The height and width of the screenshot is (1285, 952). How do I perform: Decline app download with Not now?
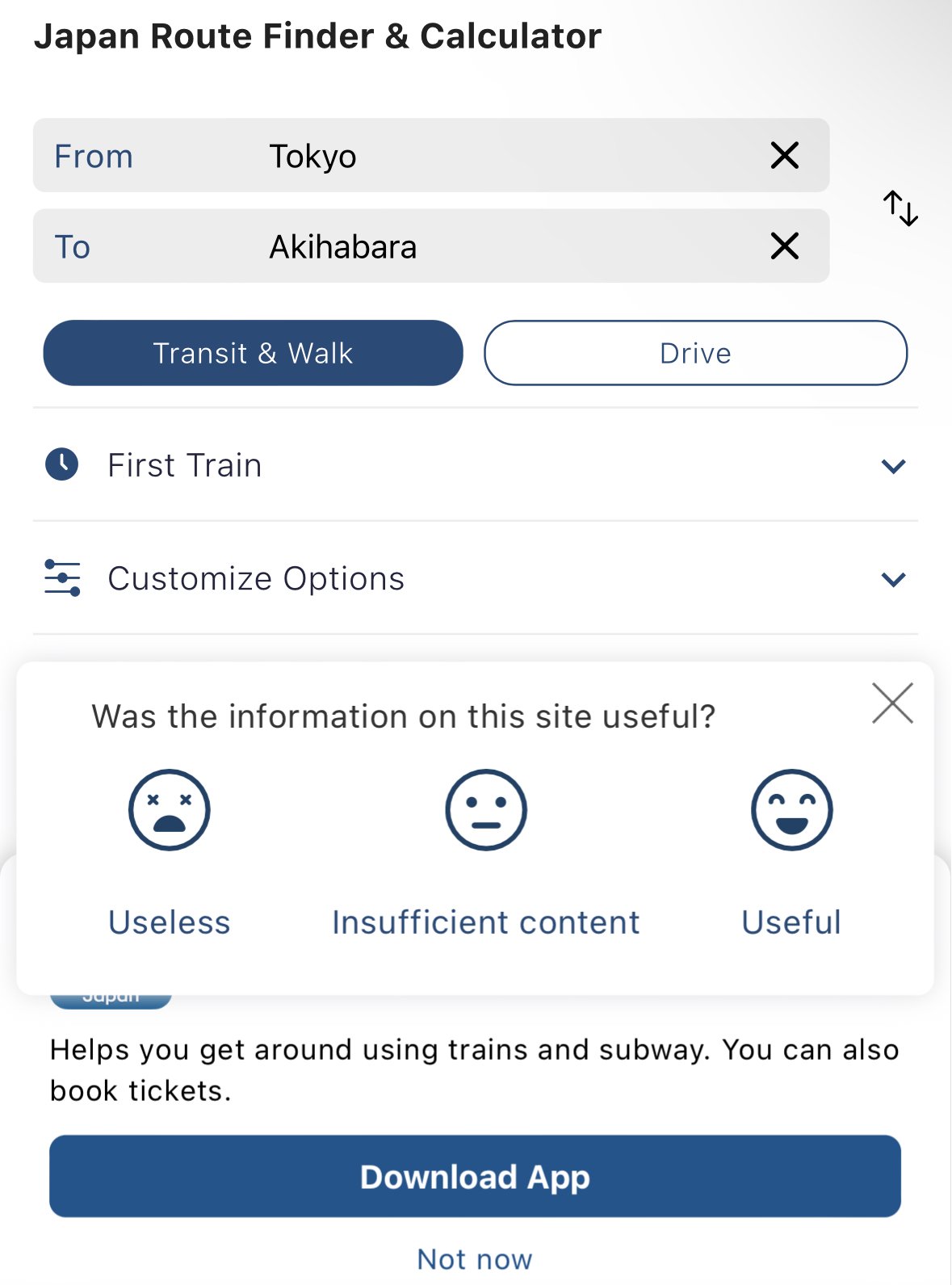[x=475, y=1258]
